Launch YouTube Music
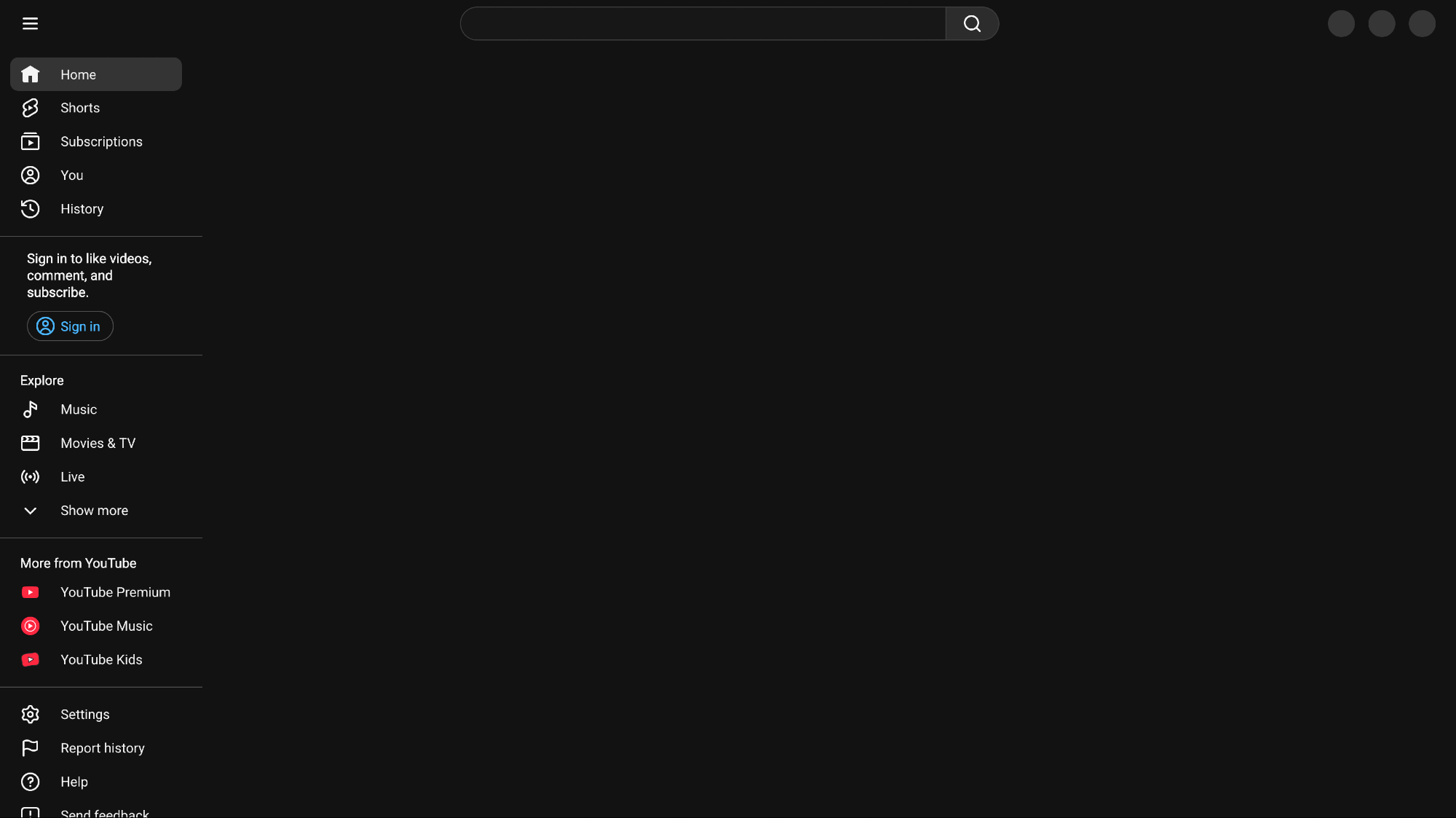 (95, 626)
